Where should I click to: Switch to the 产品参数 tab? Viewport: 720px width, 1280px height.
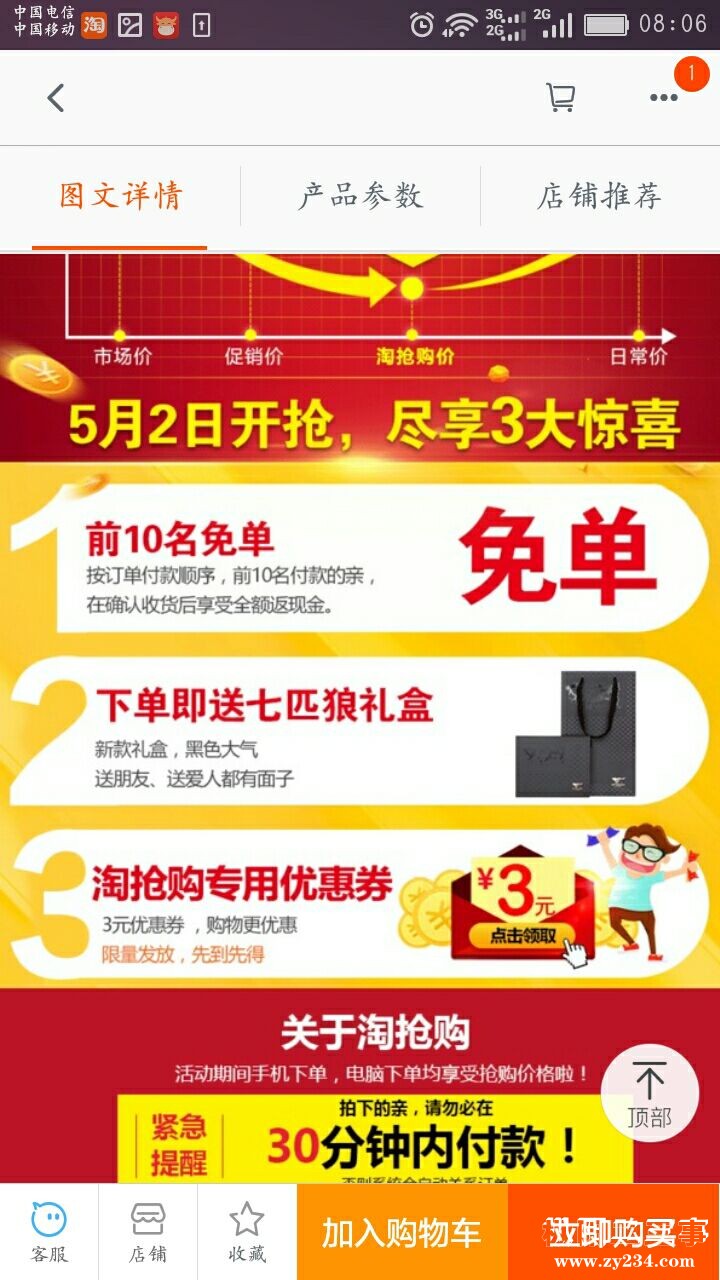tap(360, 196)
